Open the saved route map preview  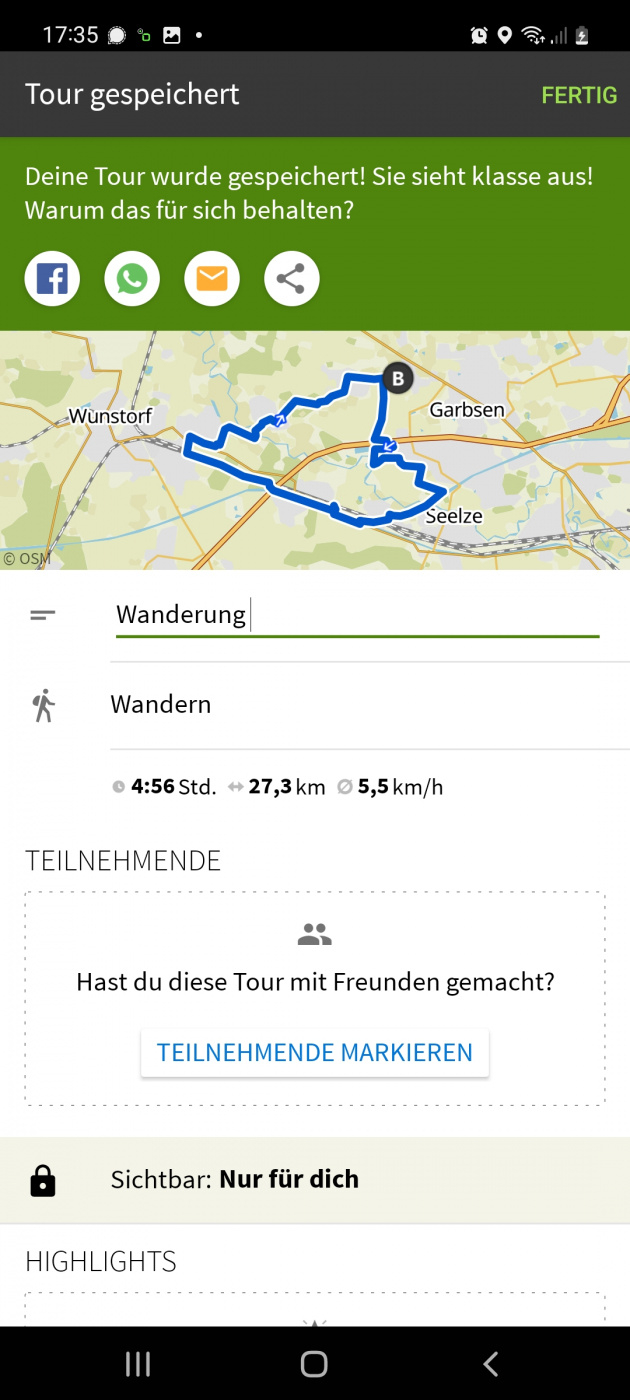click(314, 450)
